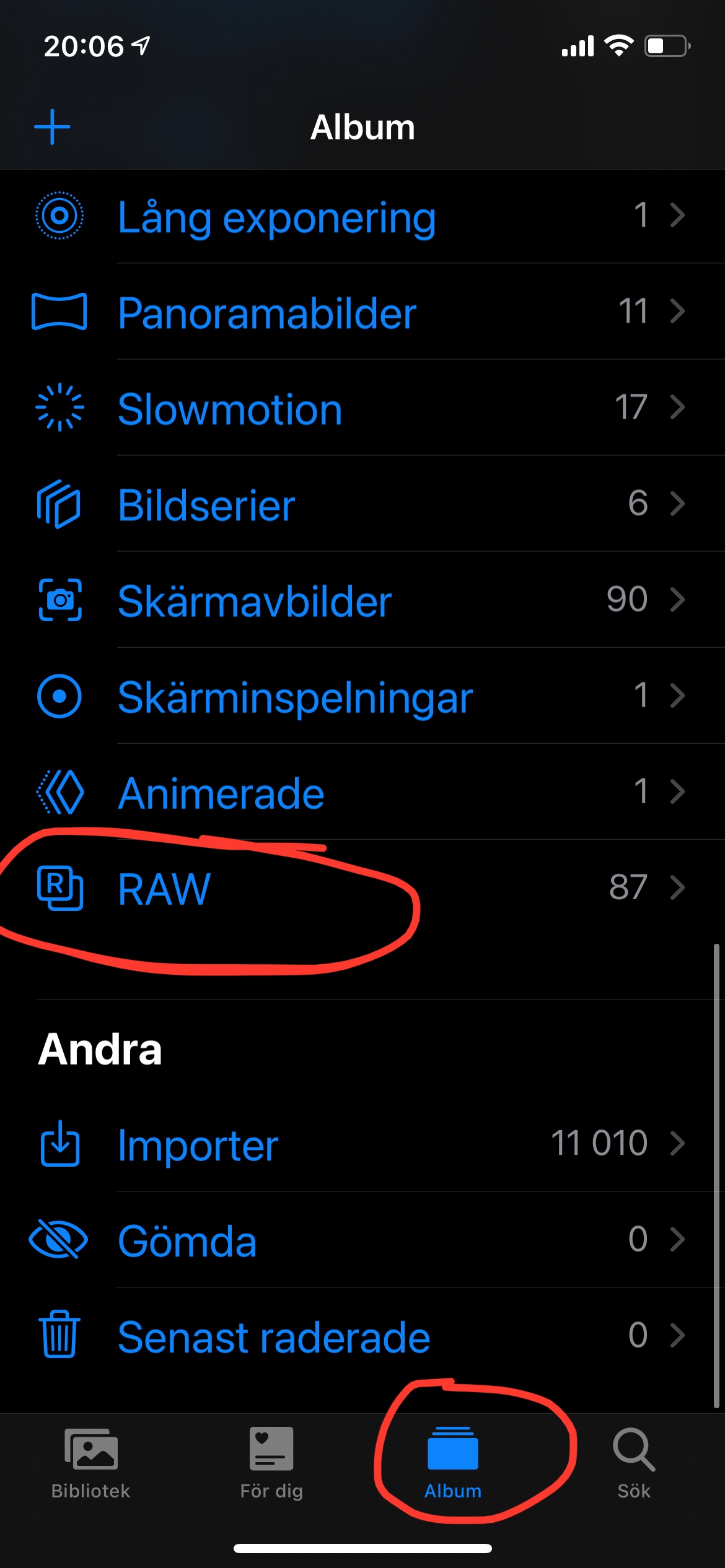Switch to the Bibliotek tab
The width and height of the screenshot is (725, 1568).
(90, 1464)
